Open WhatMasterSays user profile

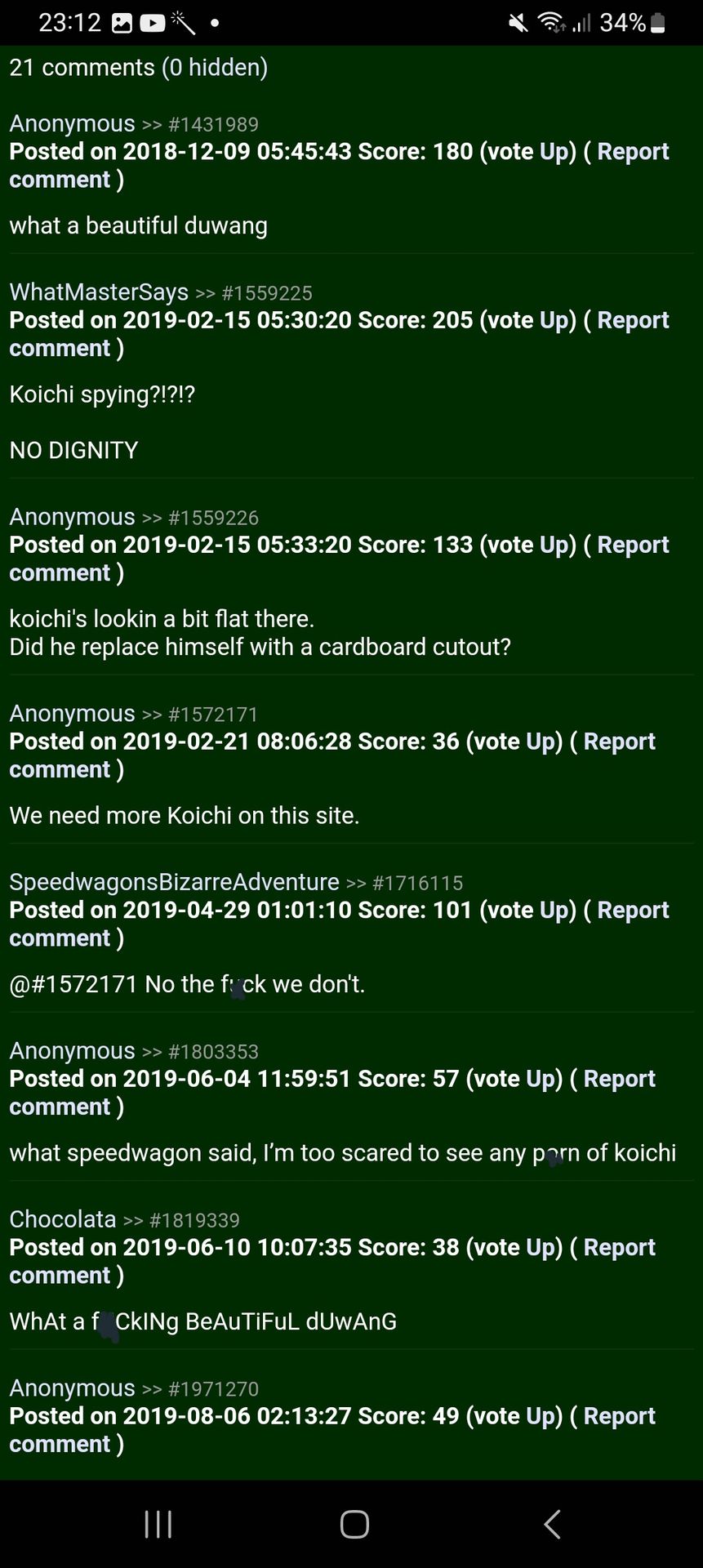tap(99, 292)
